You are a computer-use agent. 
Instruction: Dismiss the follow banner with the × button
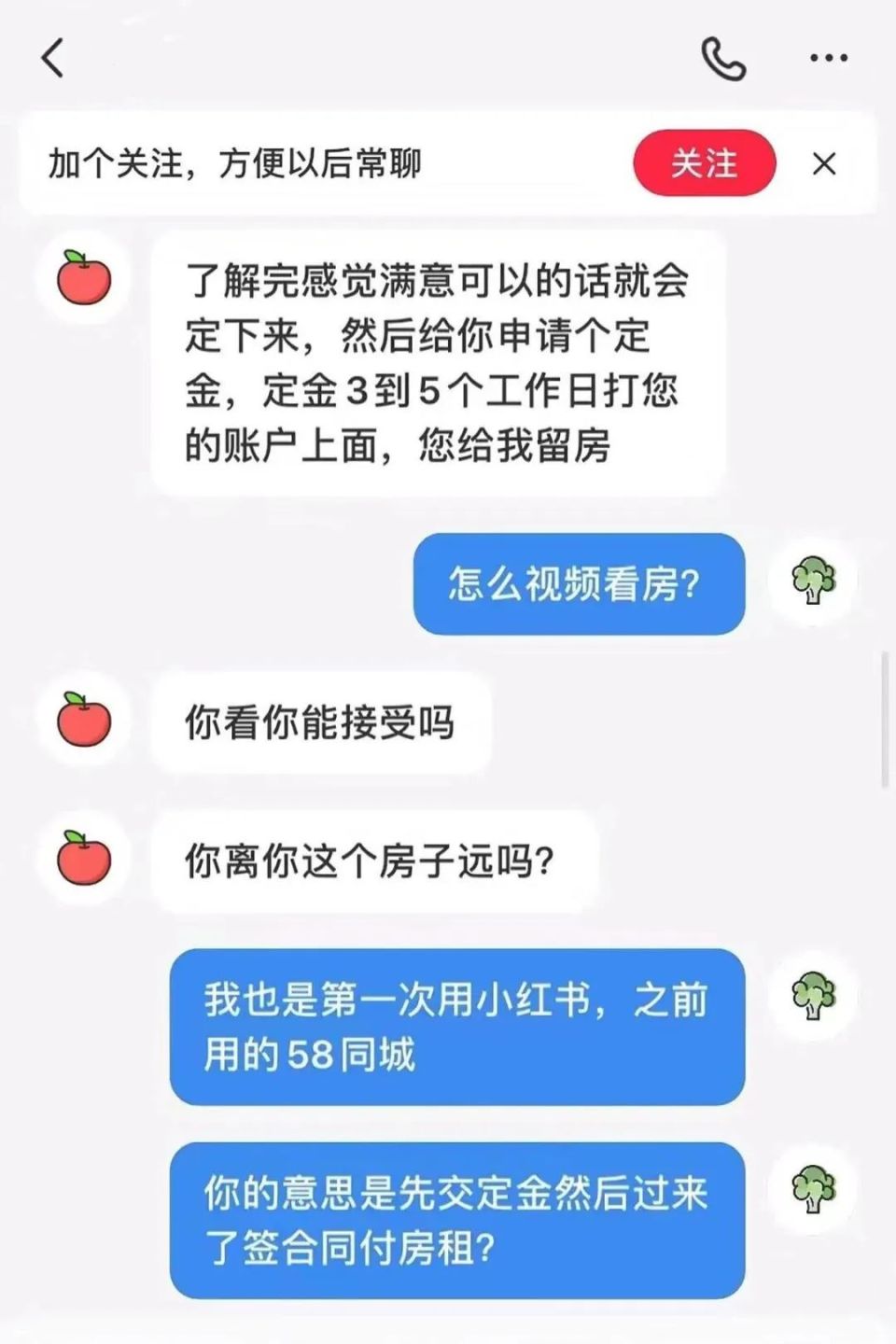824,164
